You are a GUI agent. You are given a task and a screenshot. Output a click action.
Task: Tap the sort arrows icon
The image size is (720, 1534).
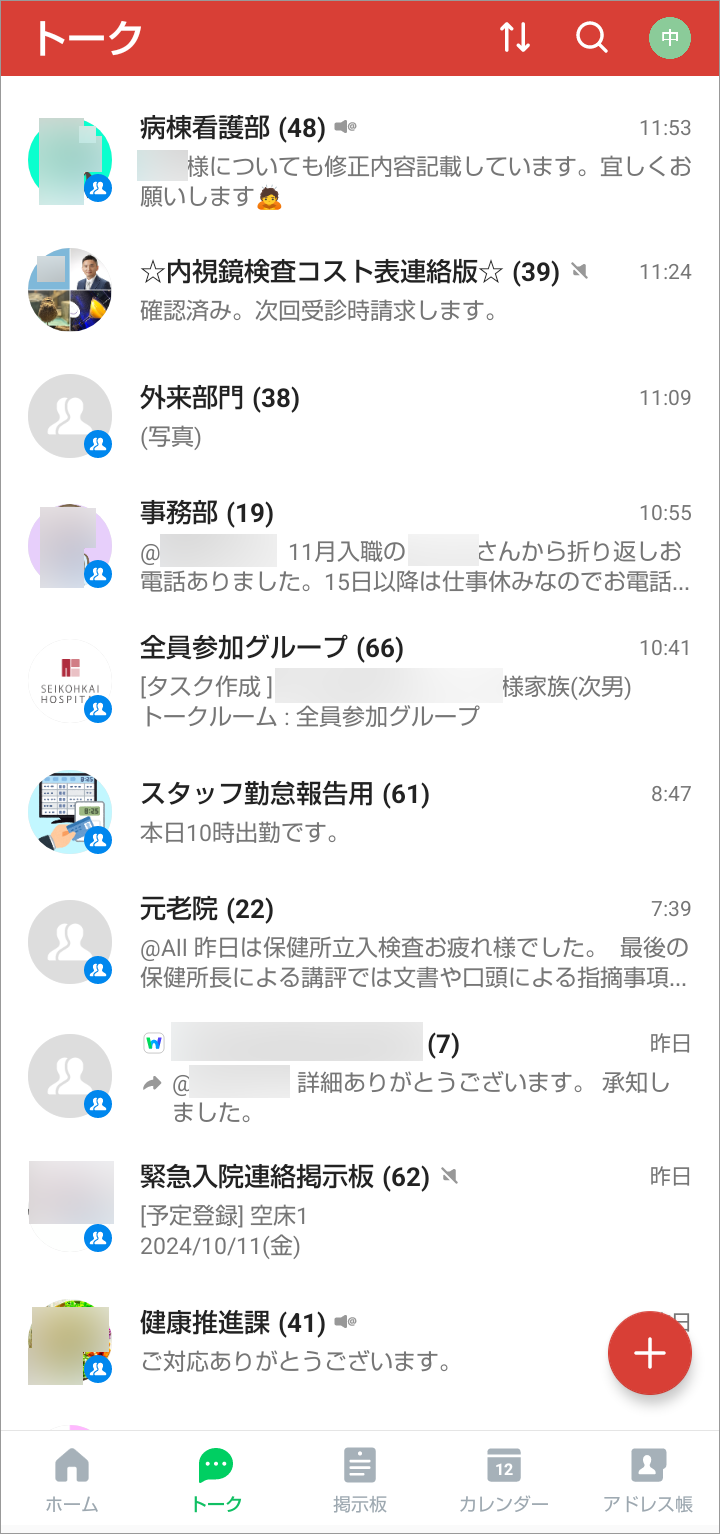515,38
